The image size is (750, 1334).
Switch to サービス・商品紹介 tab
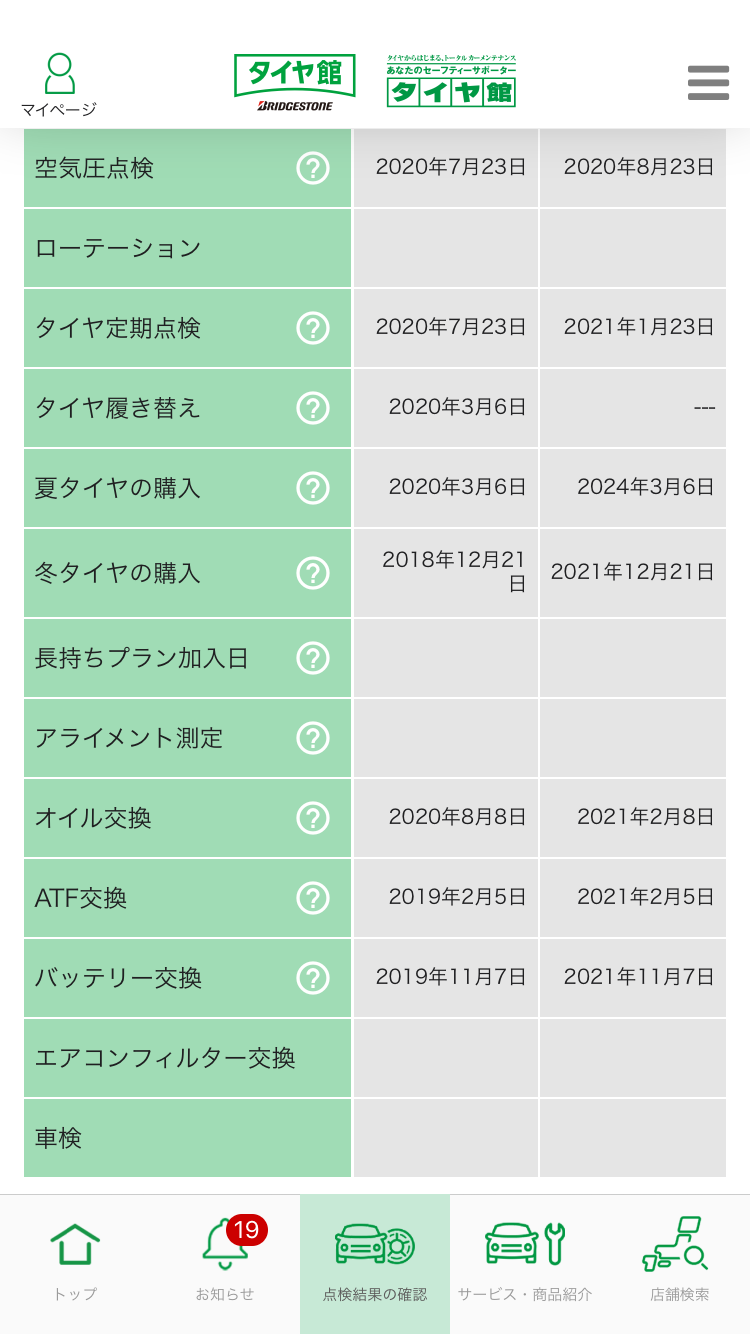(x=525, y=1264)
